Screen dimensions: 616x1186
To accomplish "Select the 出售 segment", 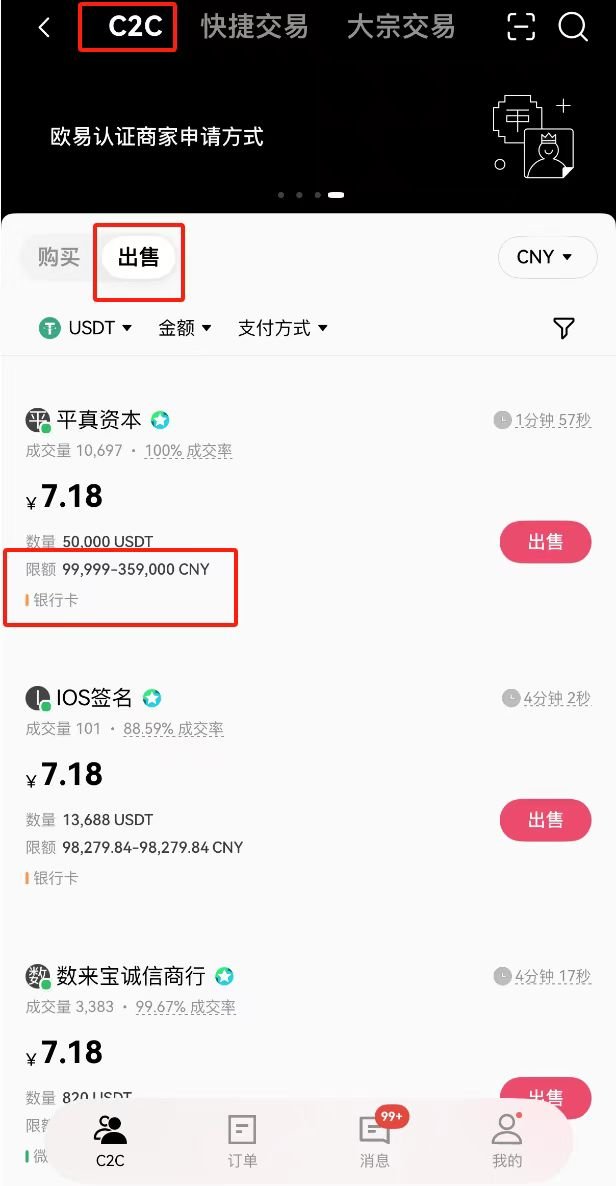I will click(138, 257).
